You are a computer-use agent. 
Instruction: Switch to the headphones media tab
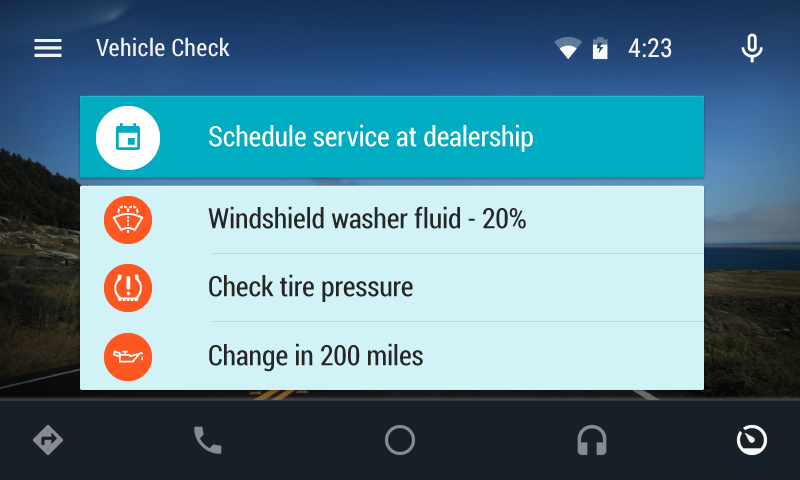click(592, 440)
